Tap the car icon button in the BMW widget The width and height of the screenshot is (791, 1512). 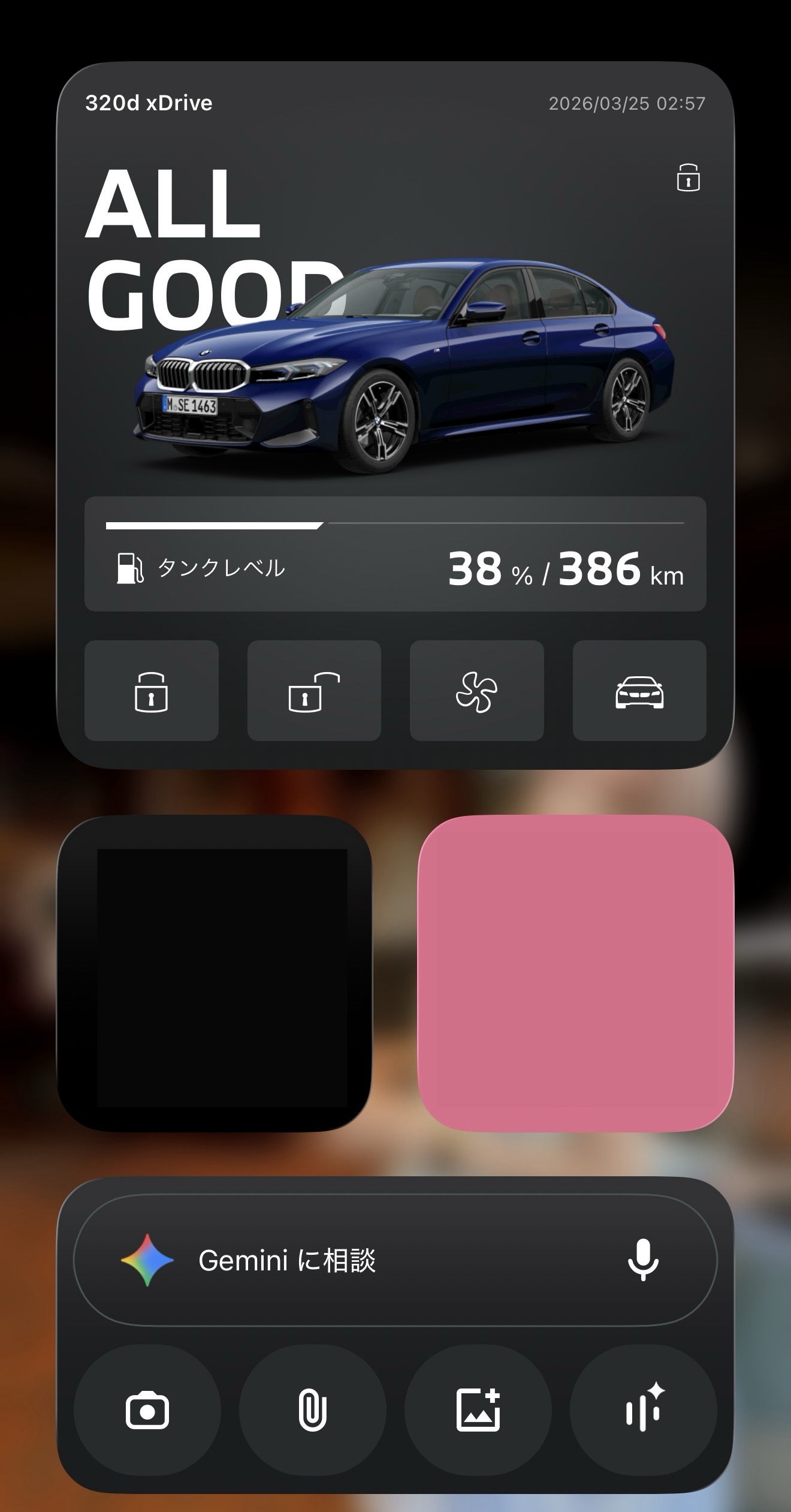tap(639, 691)
